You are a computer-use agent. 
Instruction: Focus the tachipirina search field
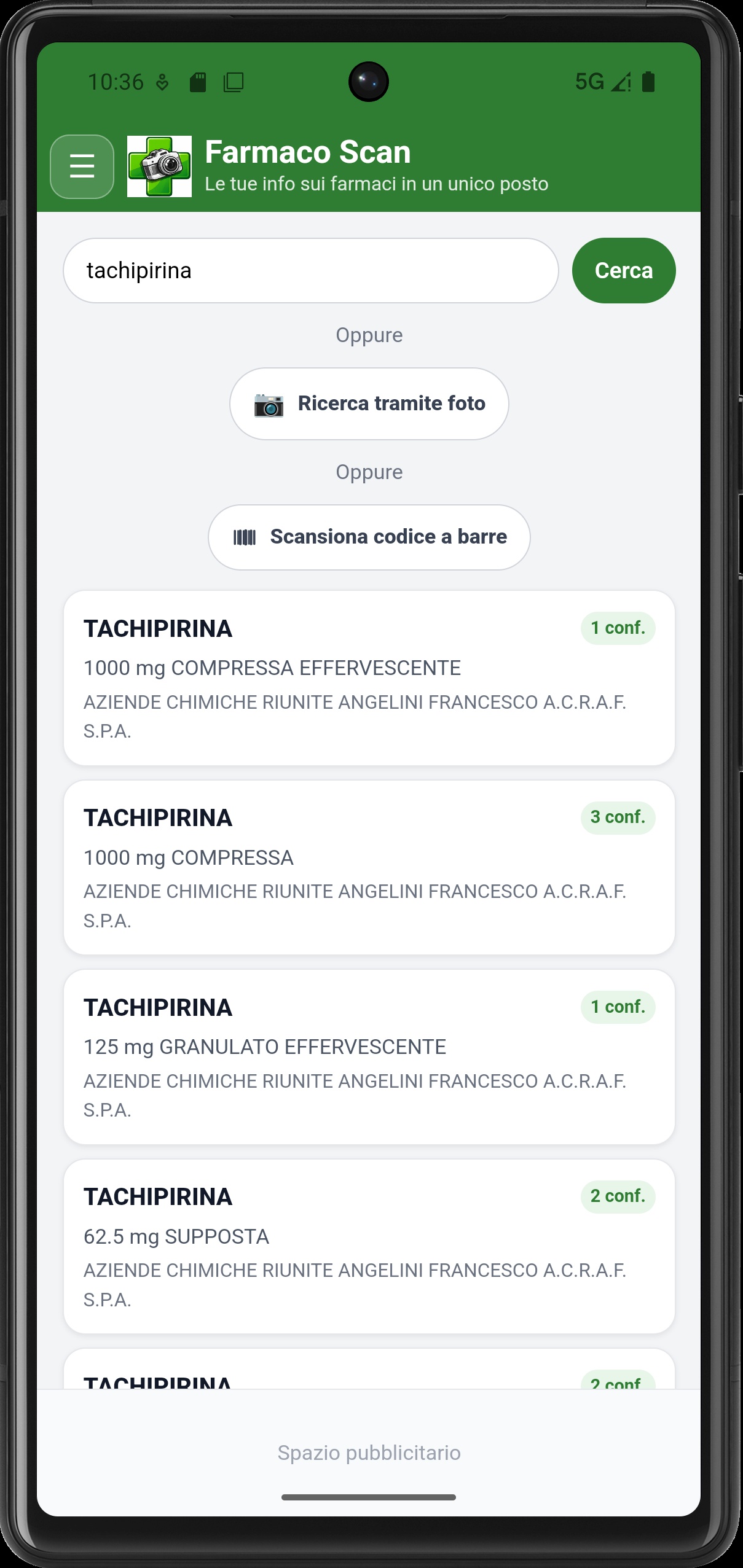pos(310,270)
